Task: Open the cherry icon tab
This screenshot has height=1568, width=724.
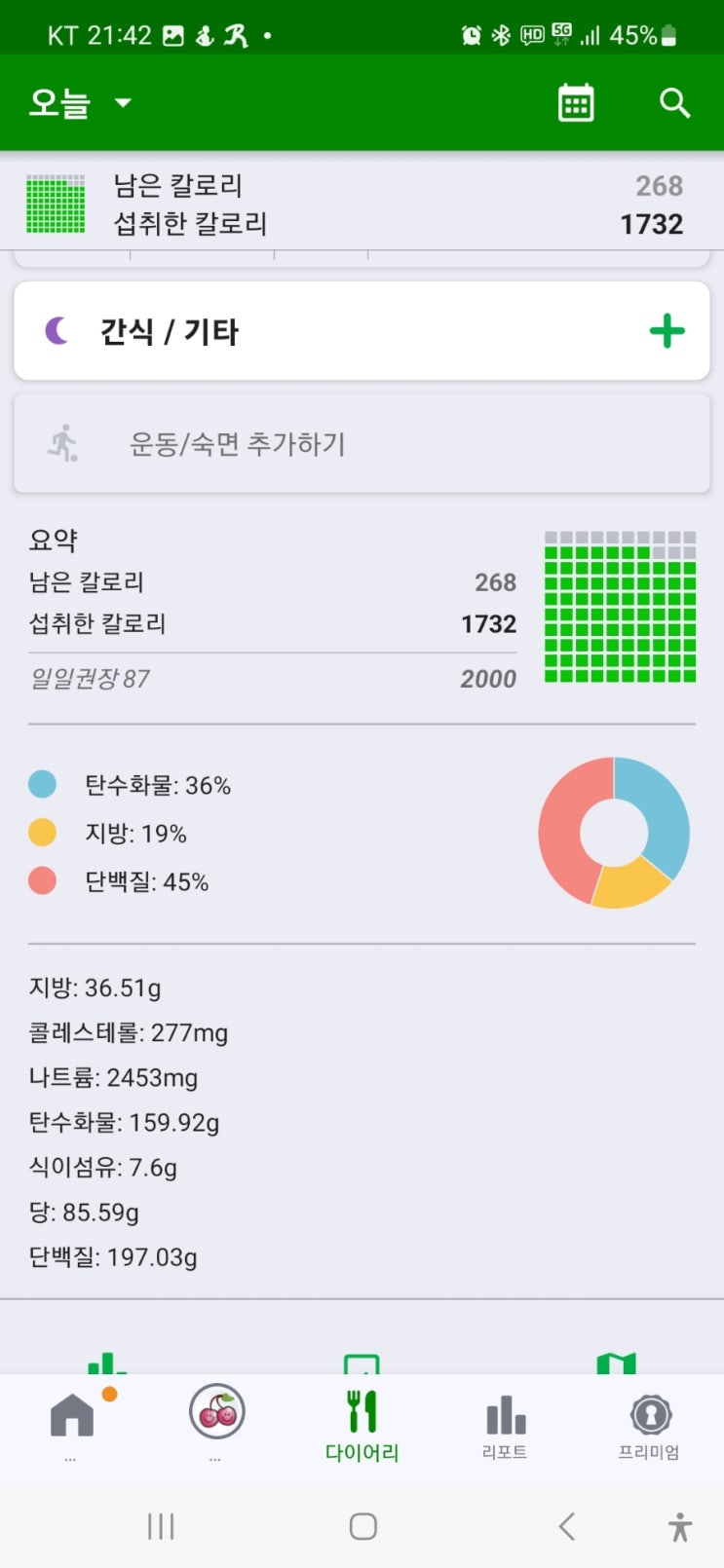Action: pos(216,1422)
